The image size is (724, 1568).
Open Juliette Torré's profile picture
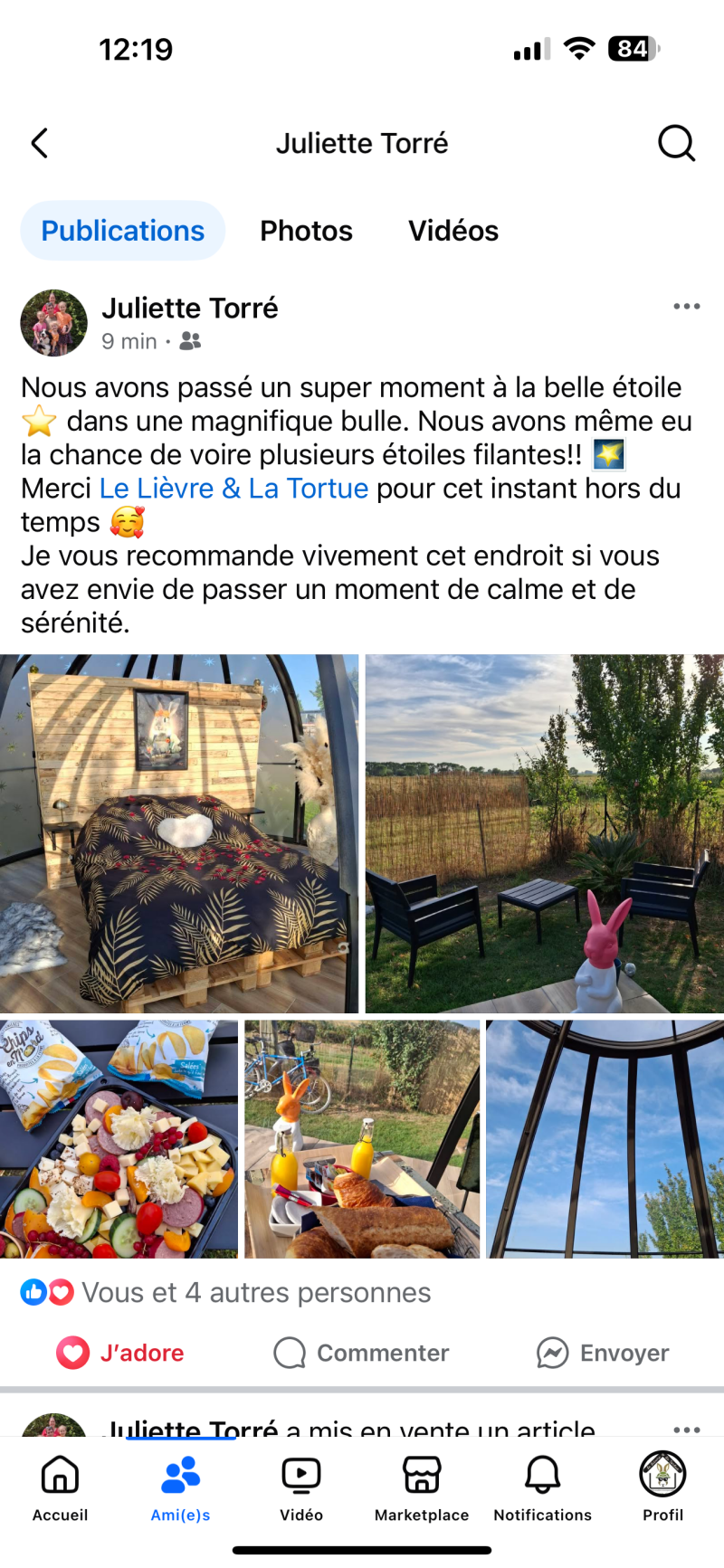coord(54,323)
